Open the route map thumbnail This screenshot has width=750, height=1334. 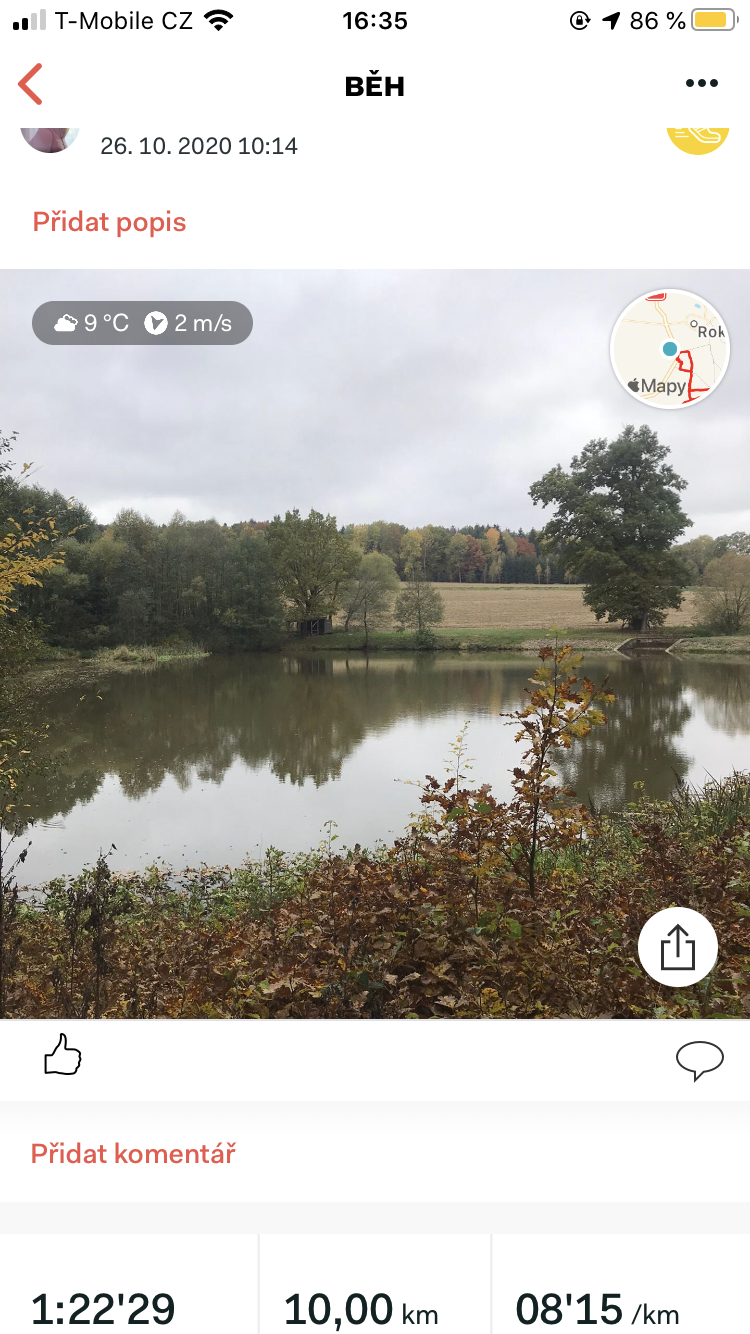[670, 349]
